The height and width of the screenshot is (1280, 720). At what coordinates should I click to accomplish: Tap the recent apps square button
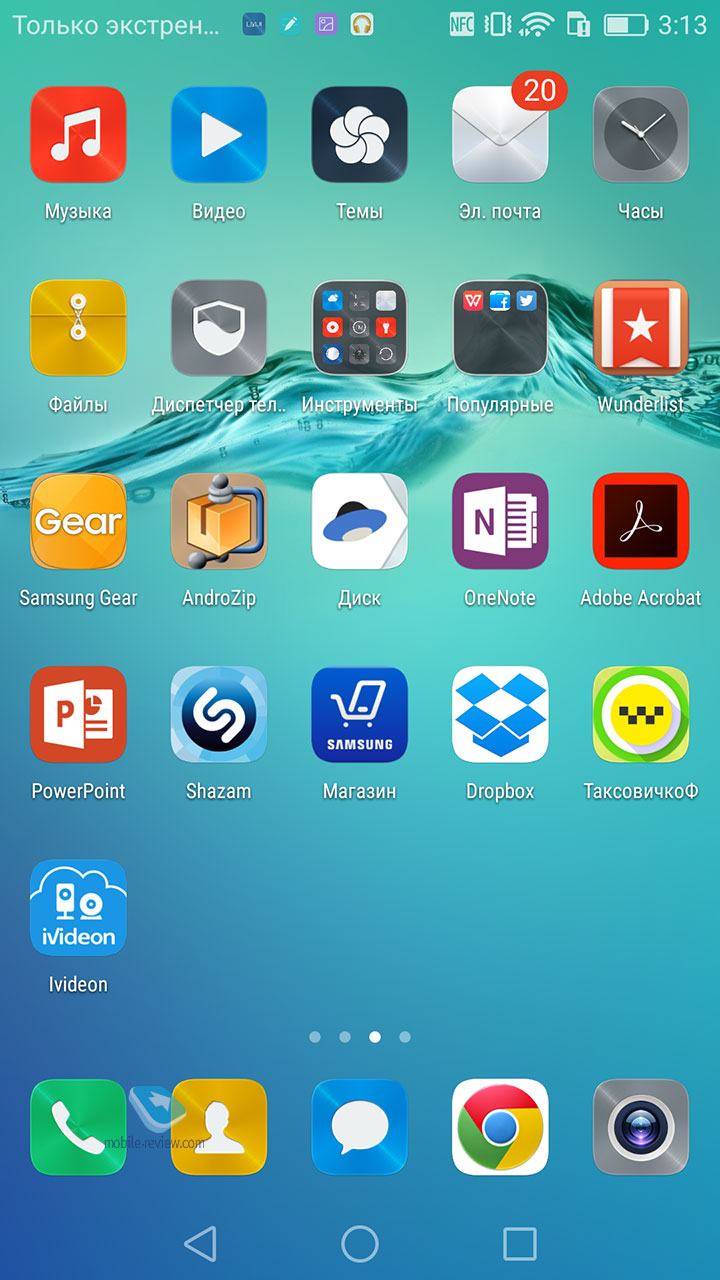click(520, 1244)
